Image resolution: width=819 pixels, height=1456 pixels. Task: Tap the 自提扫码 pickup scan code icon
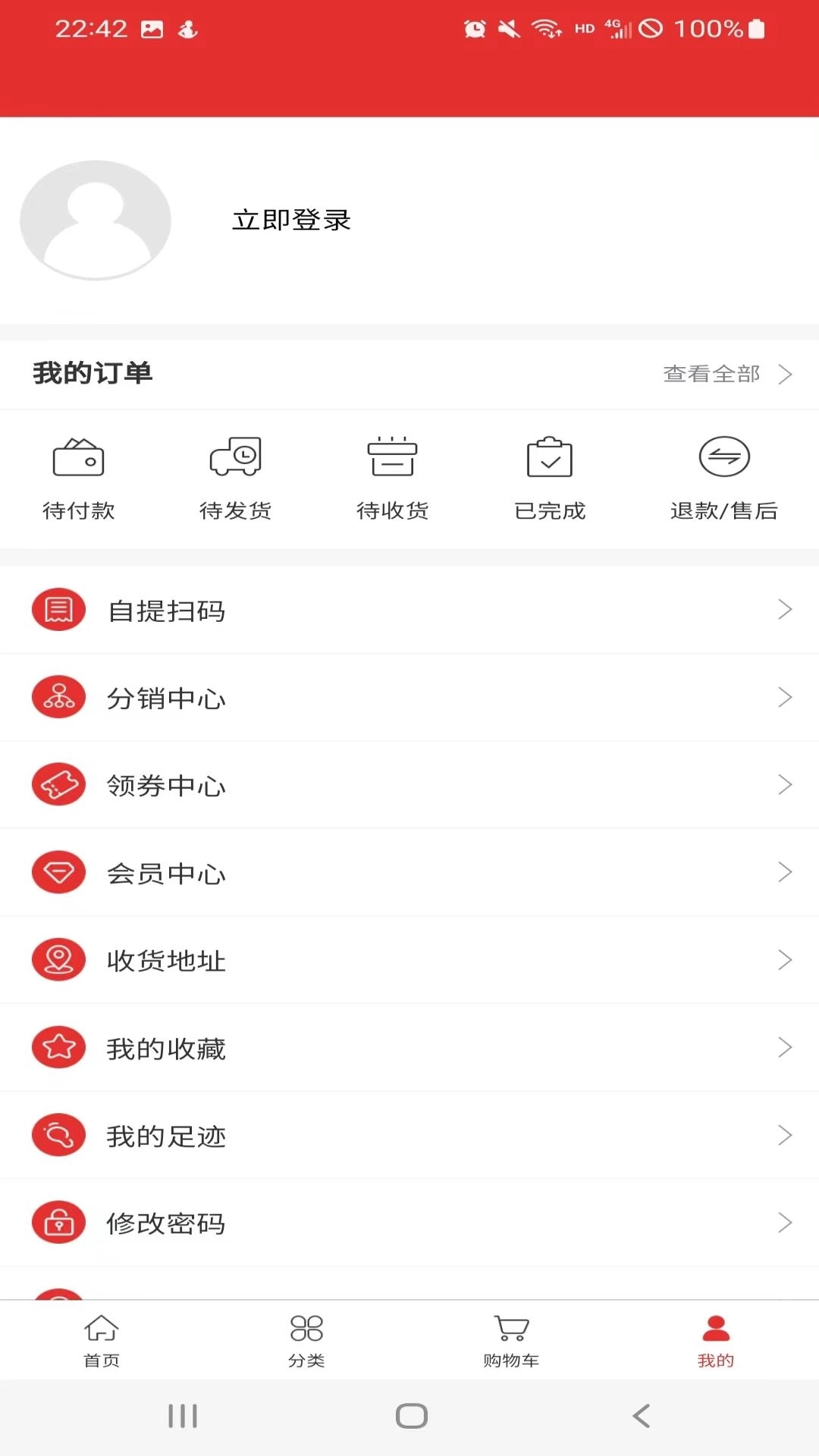[x=58, y=609]
